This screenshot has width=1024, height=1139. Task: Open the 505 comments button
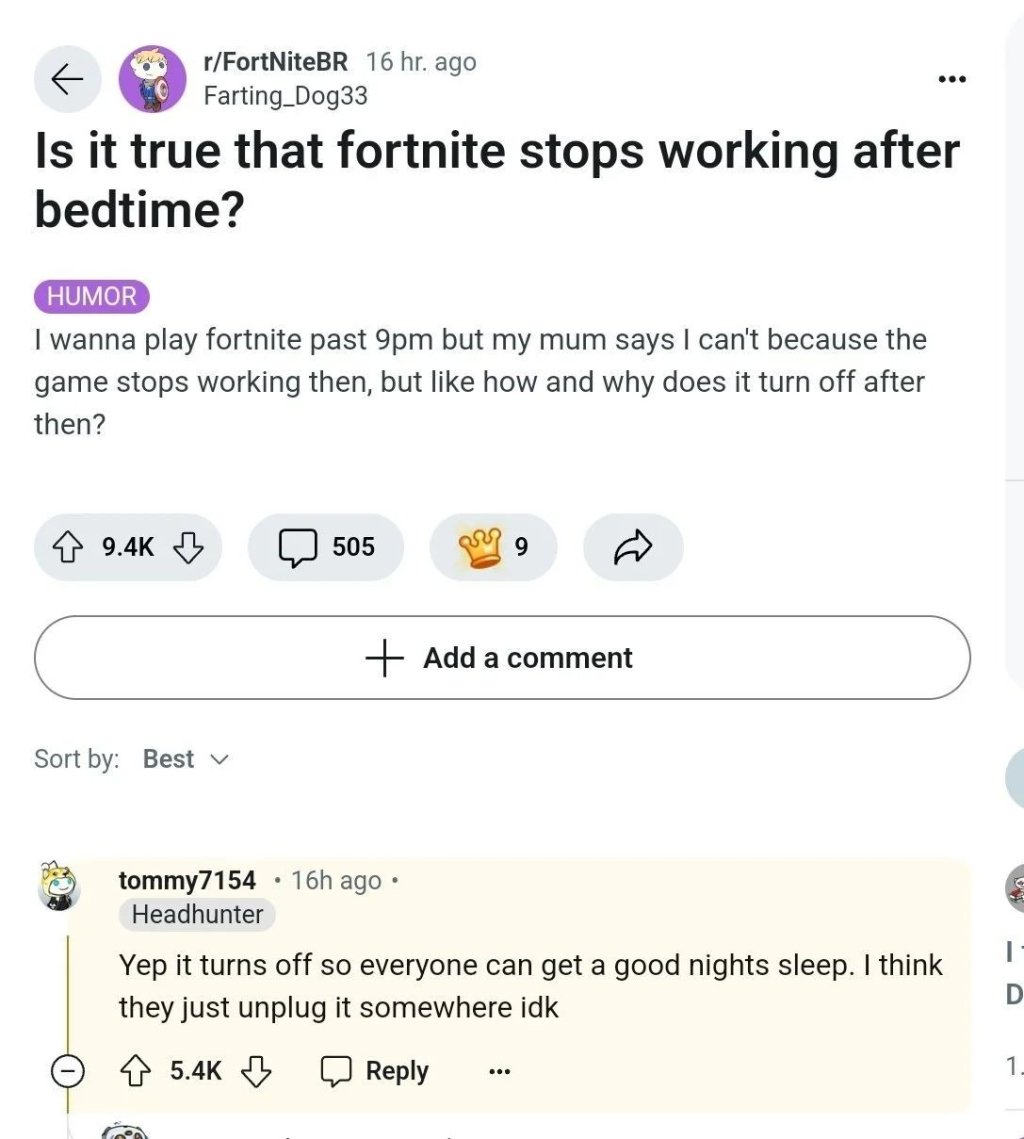tap(326, 547)
